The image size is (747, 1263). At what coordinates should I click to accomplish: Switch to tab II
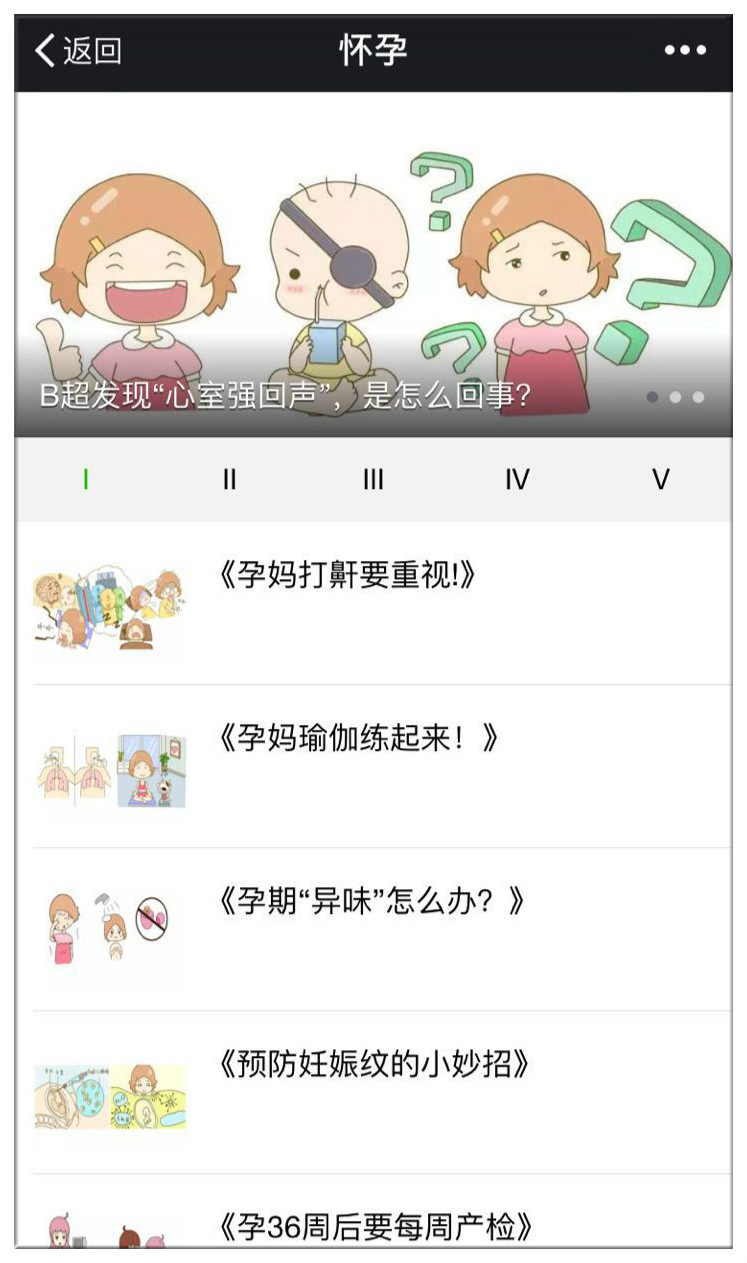pyautogui.click(x=229, y=480)
